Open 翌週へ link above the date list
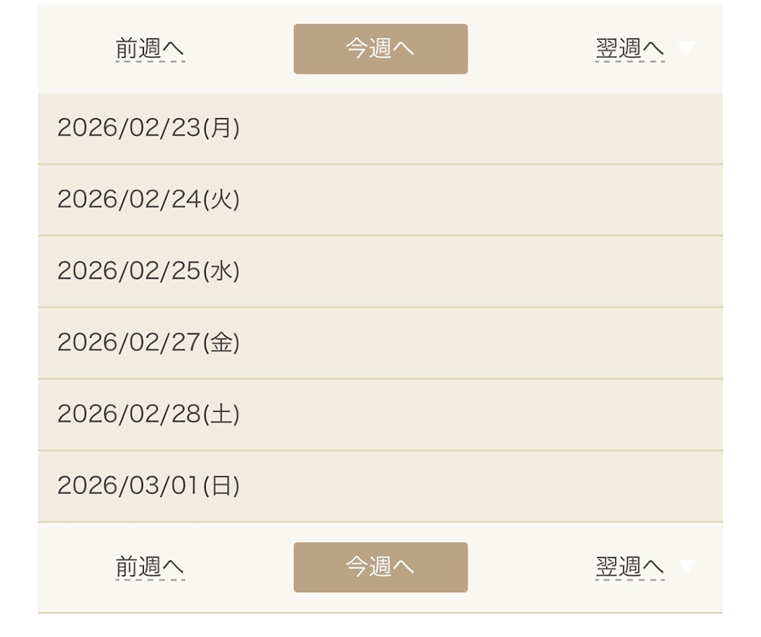The width and height of the screenshot is (761, 637). pyautogui.click(x=630, y=49)
